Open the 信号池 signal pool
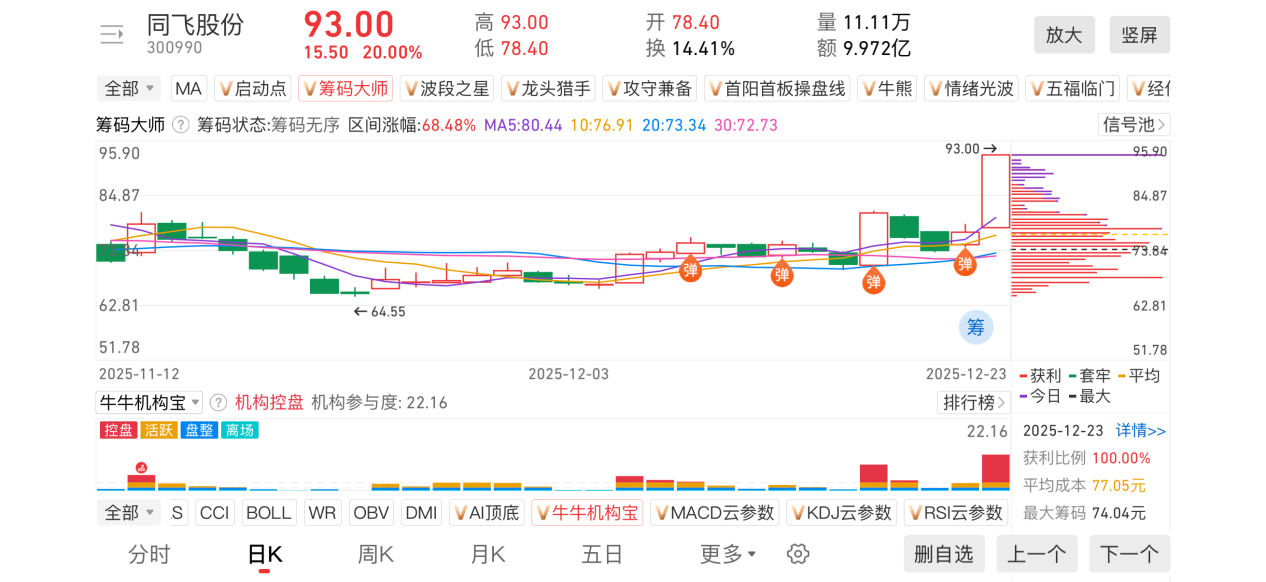1266x582 pixels. (1132, 125)
